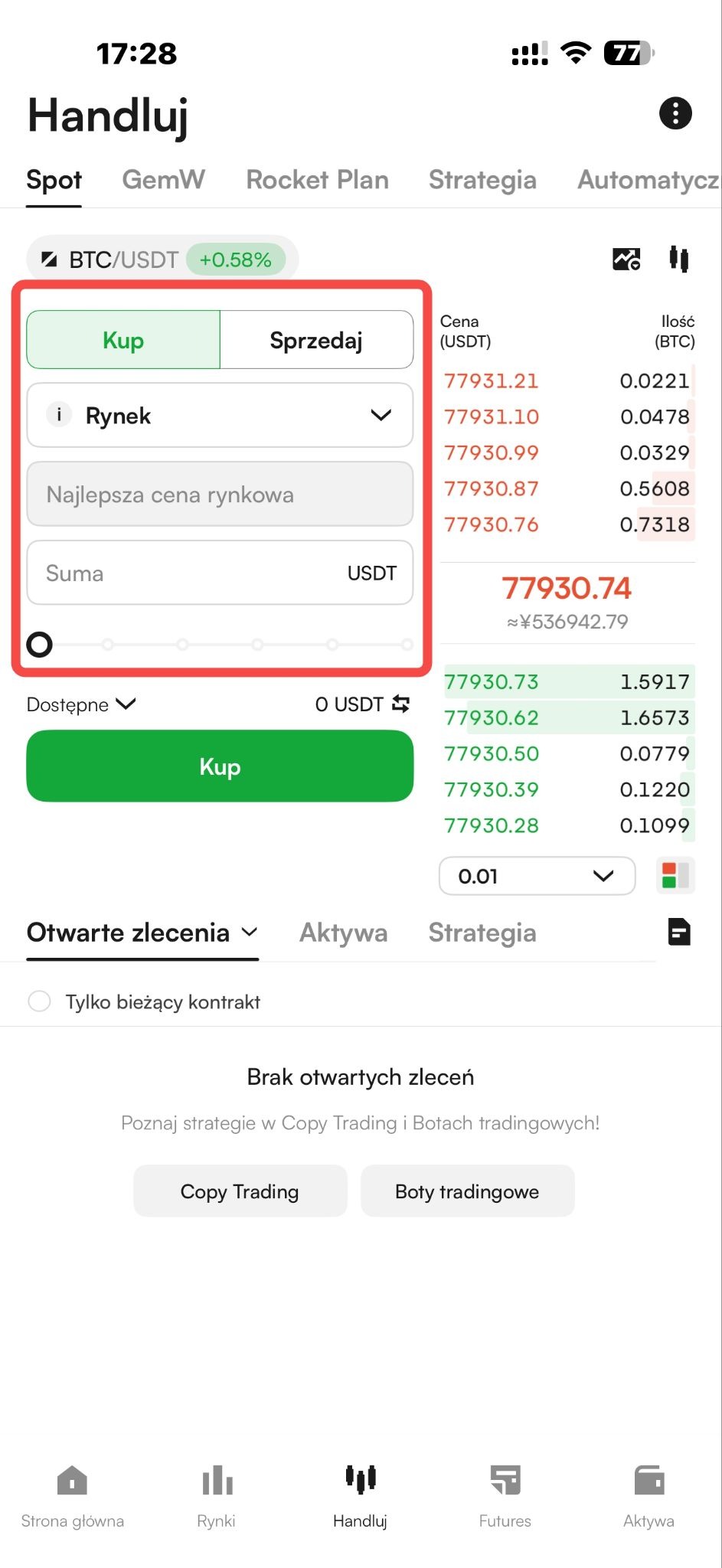Switch to the GemW tab
Image resolution: width=722 pixels, height=1568 pixels.
click(163, 180)
